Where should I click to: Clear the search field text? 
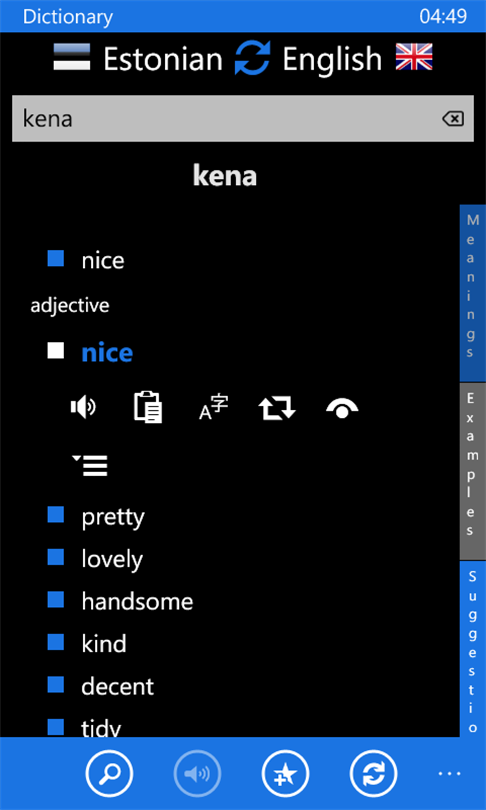point(452,119)
